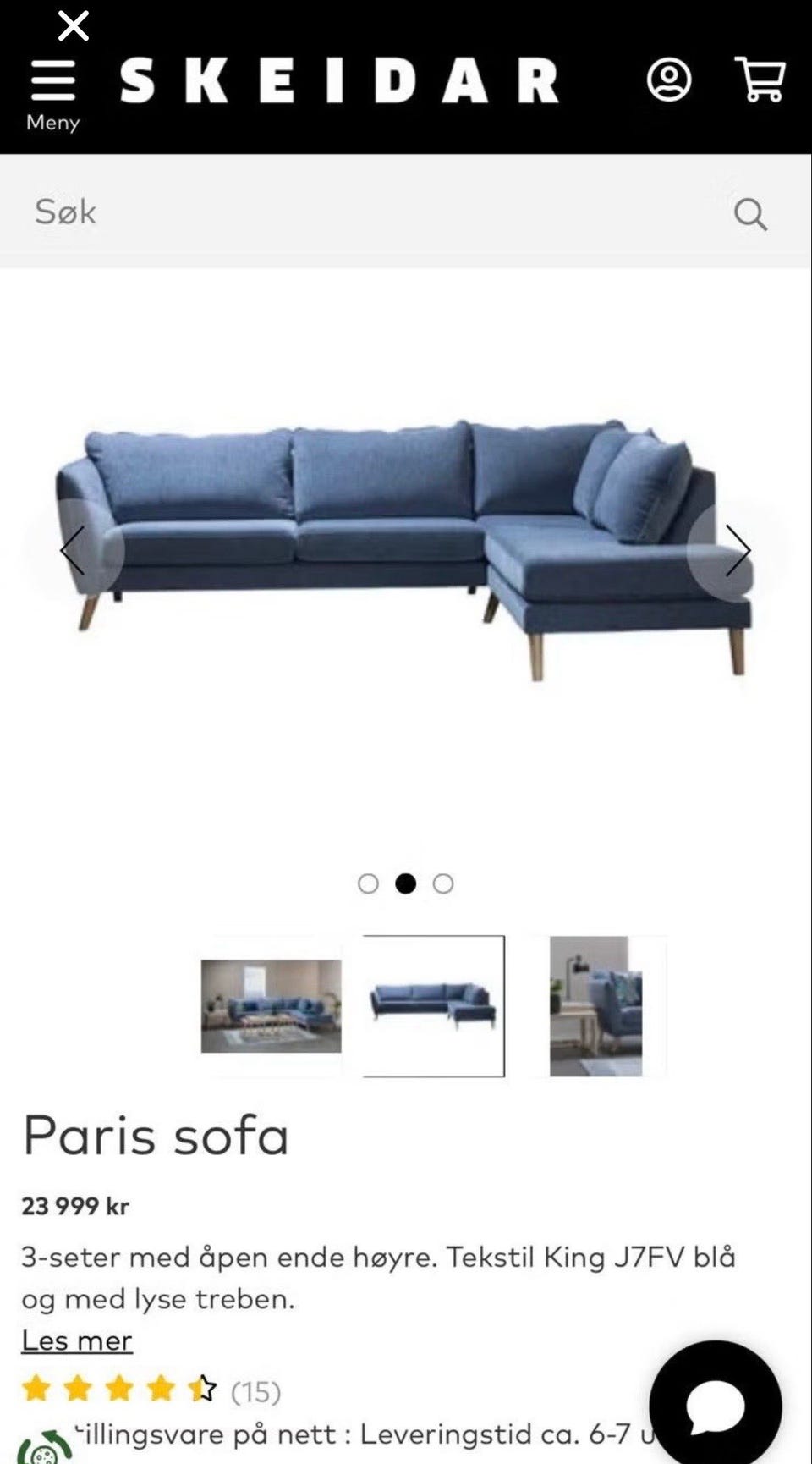Advance carousel with right arrow

click(x=739, y=550)
